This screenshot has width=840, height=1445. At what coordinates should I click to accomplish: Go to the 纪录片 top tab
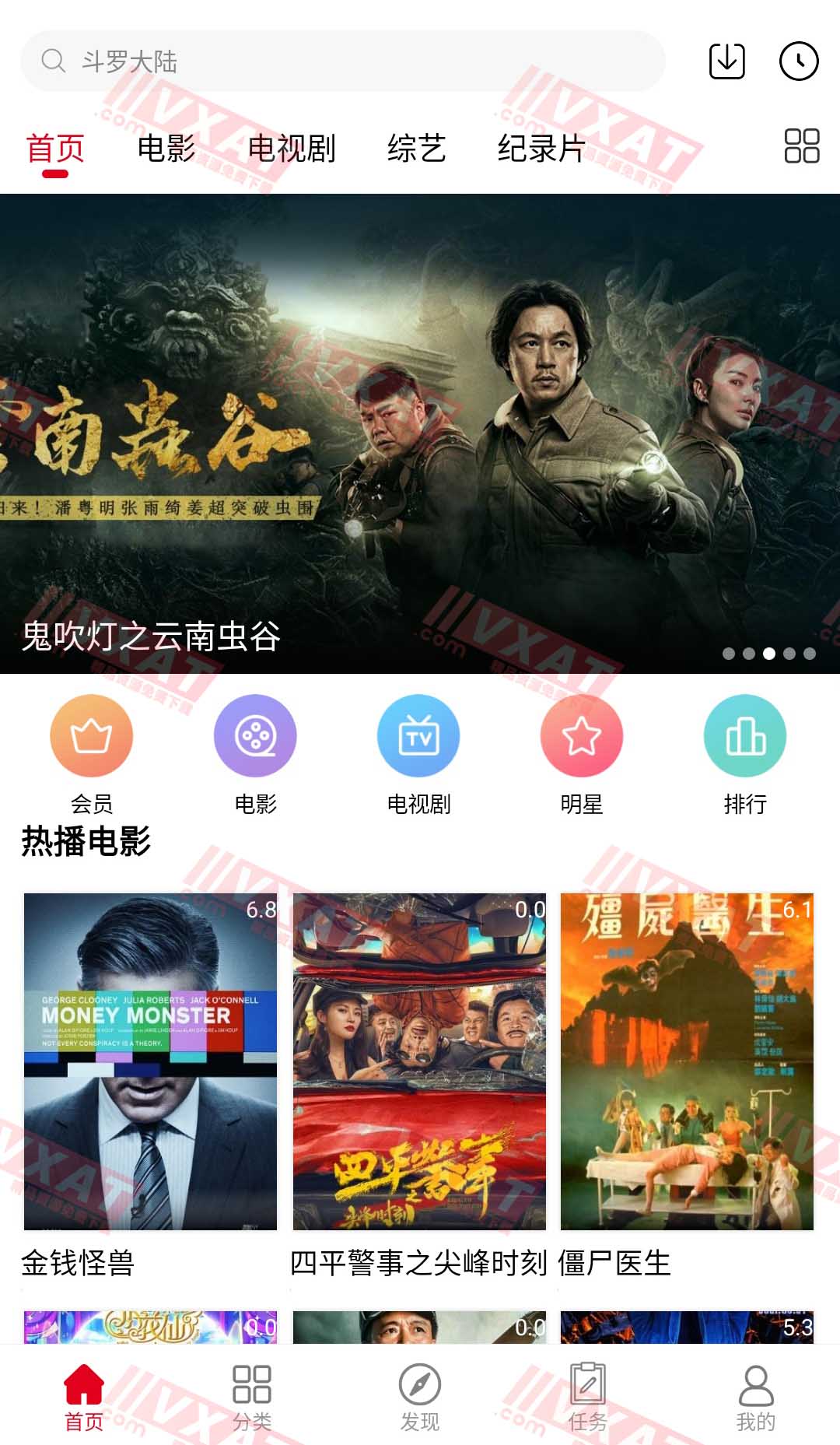coord(541,148)
